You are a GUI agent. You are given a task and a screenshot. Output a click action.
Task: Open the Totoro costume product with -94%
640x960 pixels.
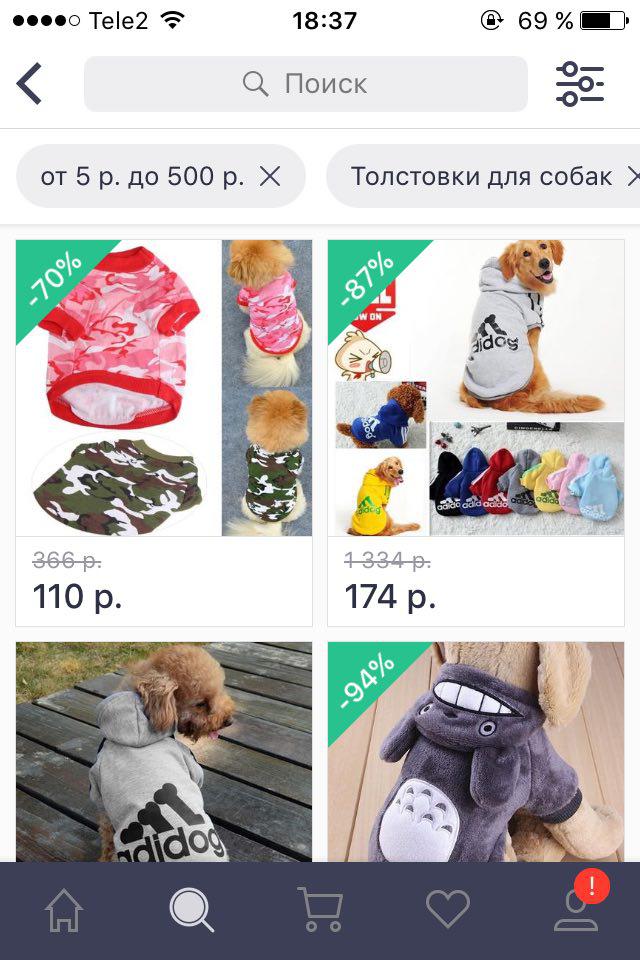[x=476, y=752]
